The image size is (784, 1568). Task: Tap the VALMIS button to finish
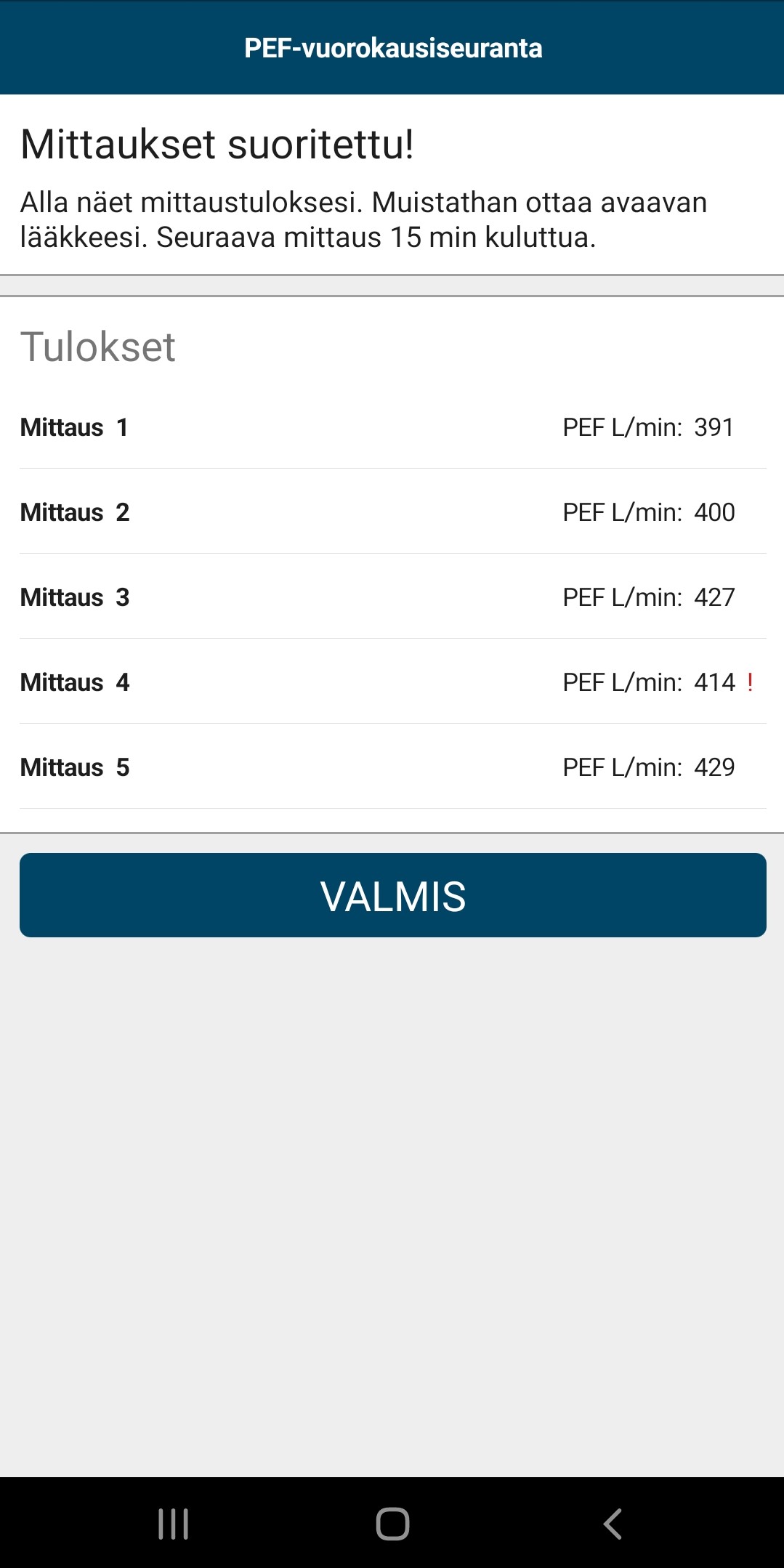pos(392,895)
